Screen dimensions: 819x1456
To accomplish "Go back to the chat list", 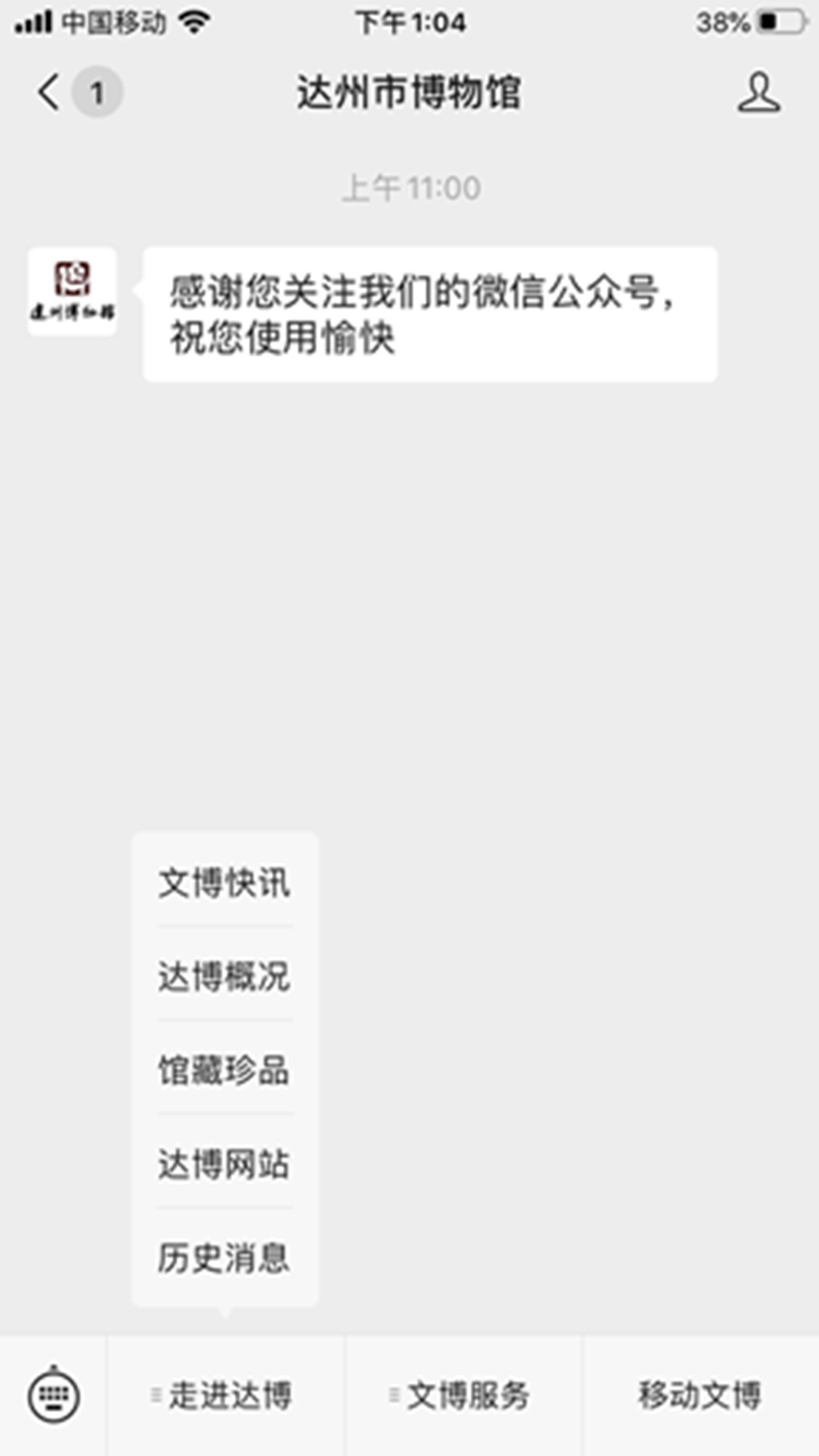I will click(x=50, y=92).
